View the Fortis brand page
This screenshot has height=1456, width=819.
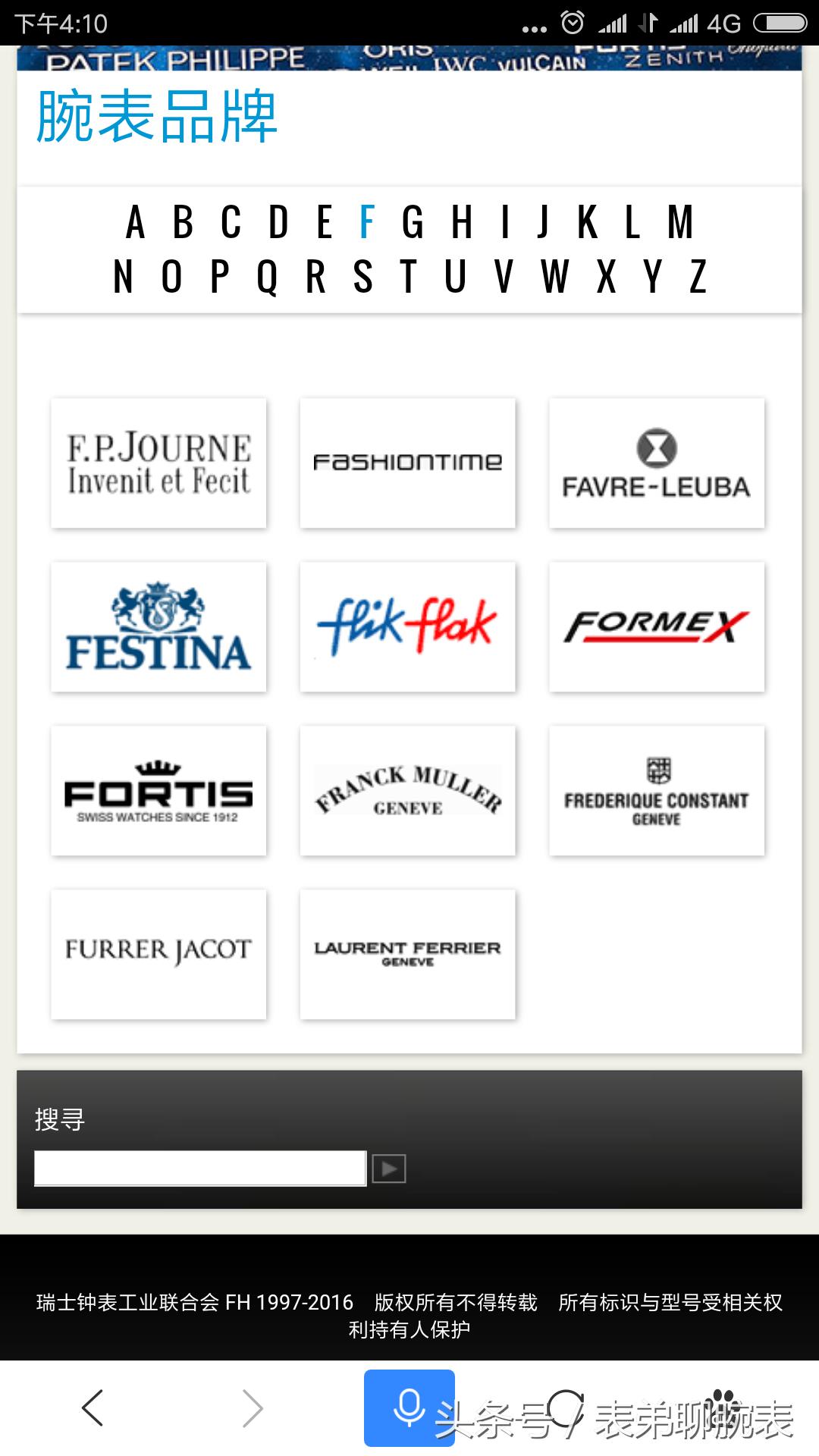158,790
